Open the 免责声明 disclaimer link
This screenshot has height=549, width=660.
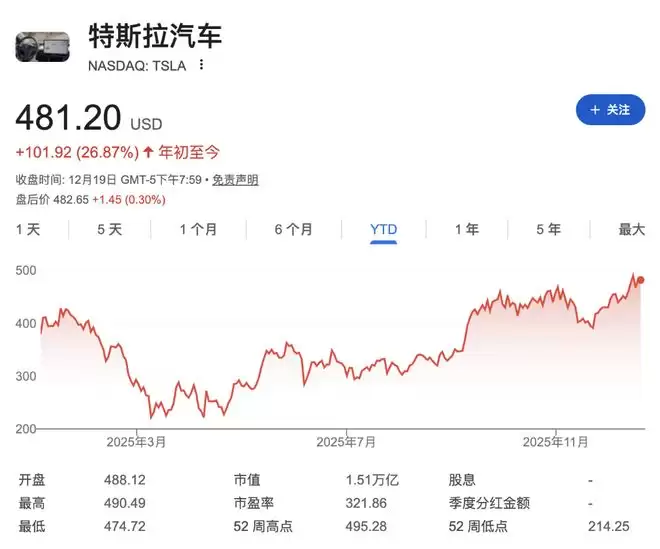[235, 180]
